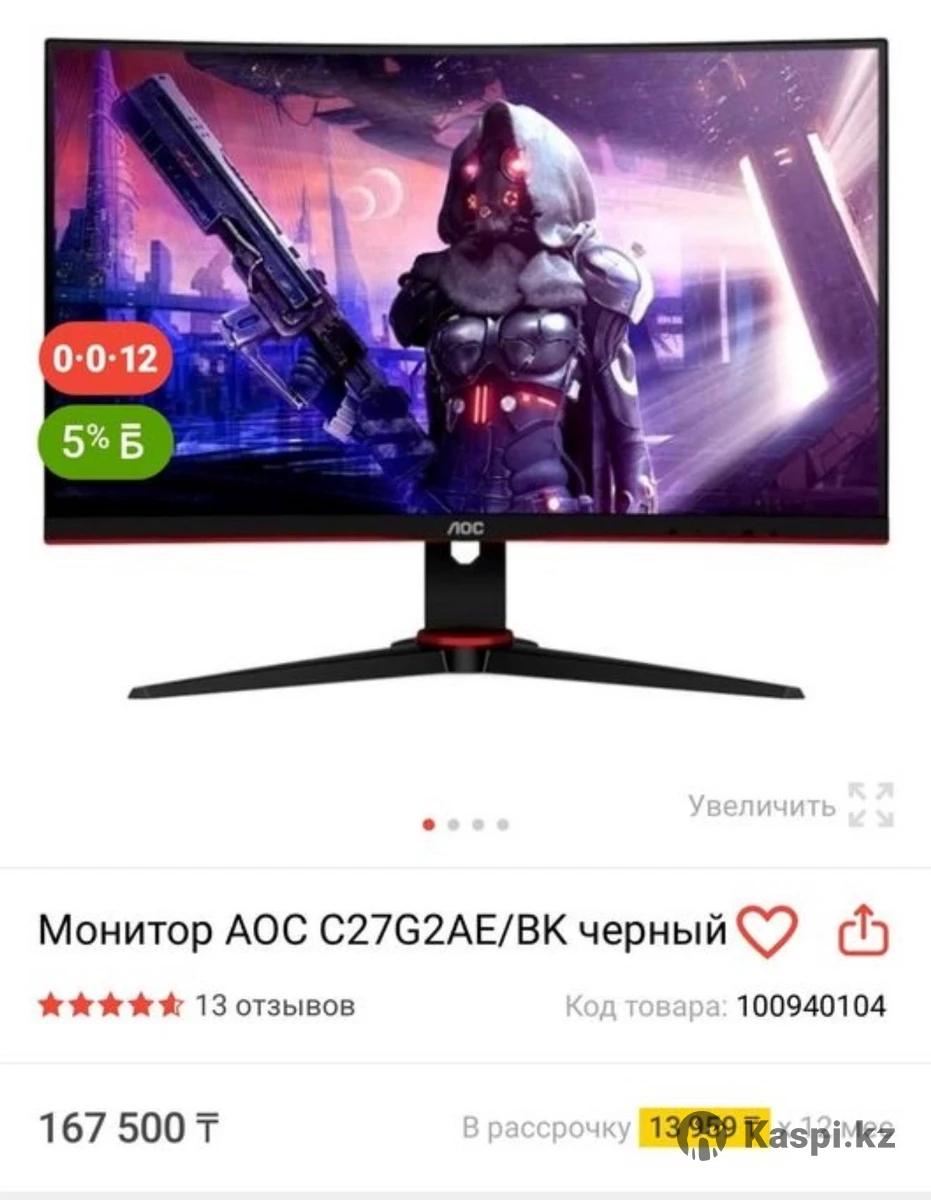Share this AOC monitor listing
Viewport: 931px width, 1200px height.
point(862,932)
